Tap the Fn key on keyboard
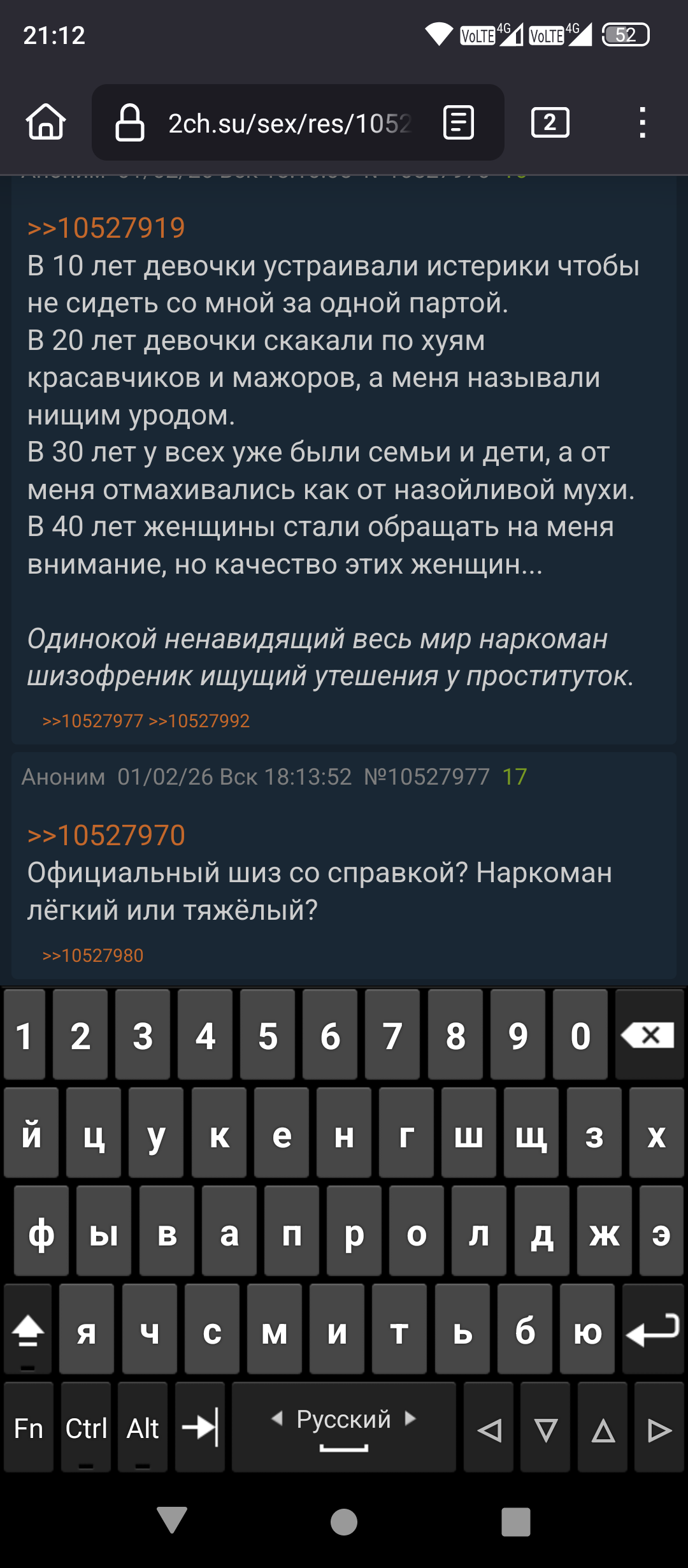The width and height of the screenshot is (688, 1568). pos(29,1428)
